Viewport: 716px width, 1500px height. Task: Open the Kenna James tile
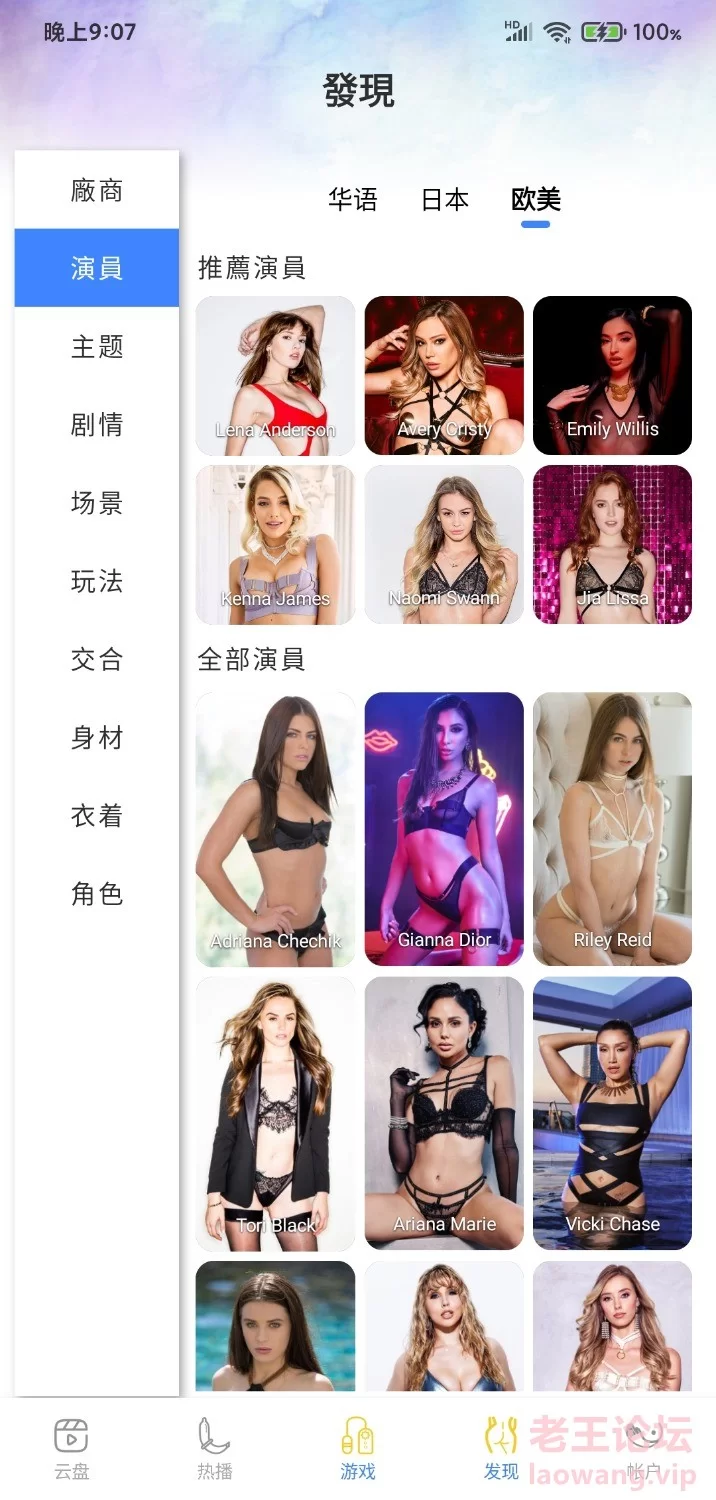[x=275, y=545]
